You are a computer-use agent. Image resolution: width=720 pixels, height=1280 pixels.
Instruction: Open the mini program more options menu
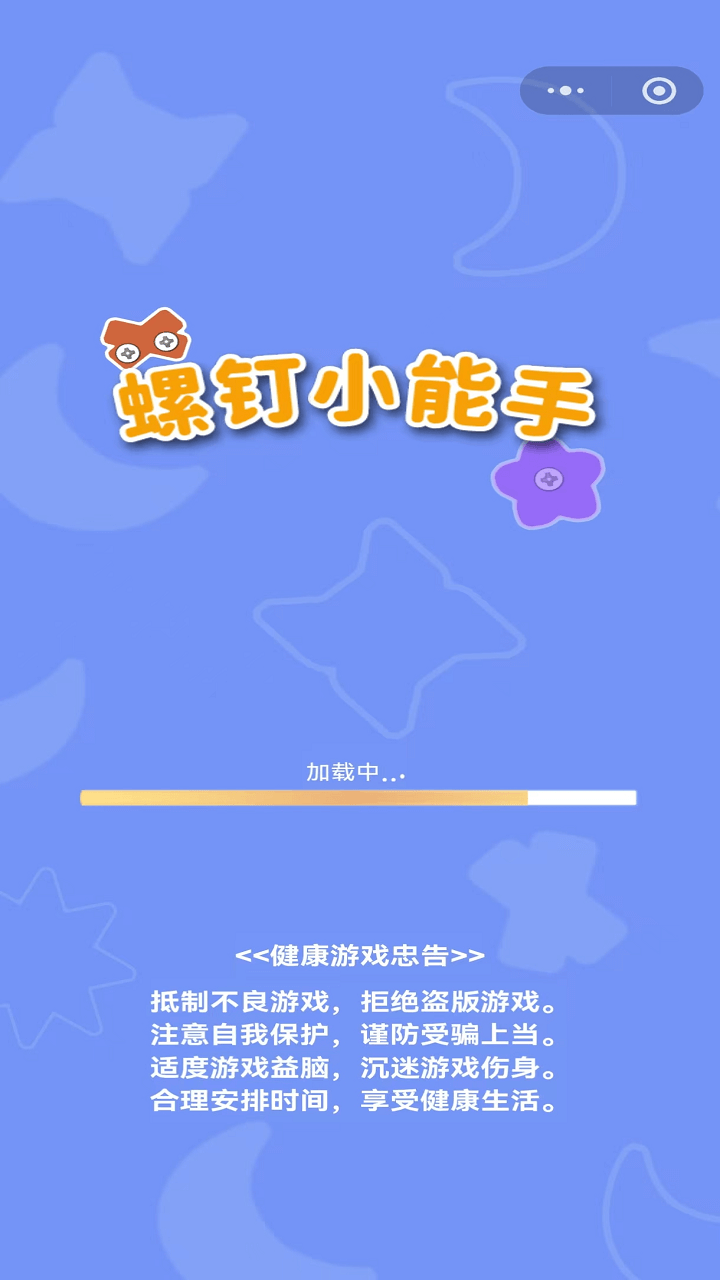pyautogui.click(x=566, y=91)
